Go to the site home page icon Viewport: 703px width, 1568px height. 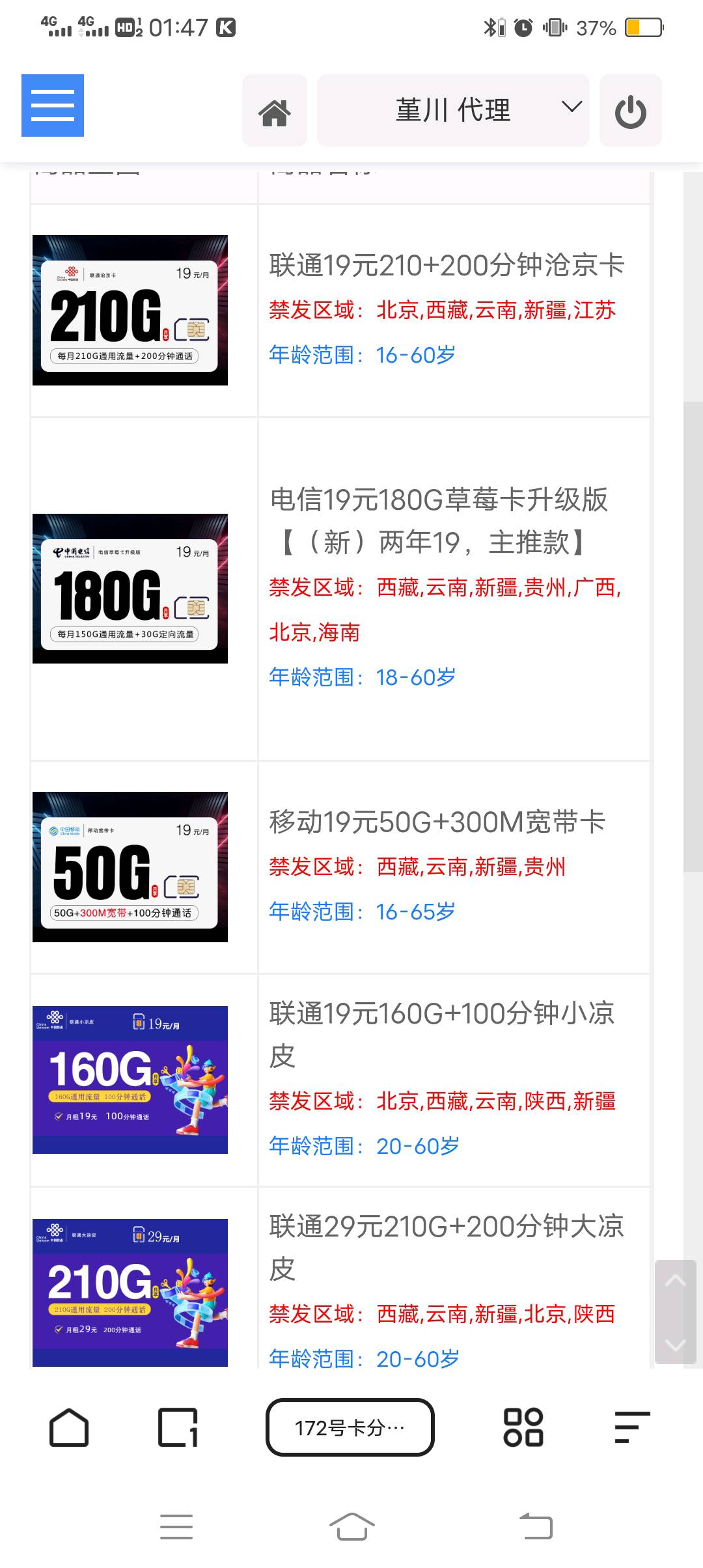275,110
